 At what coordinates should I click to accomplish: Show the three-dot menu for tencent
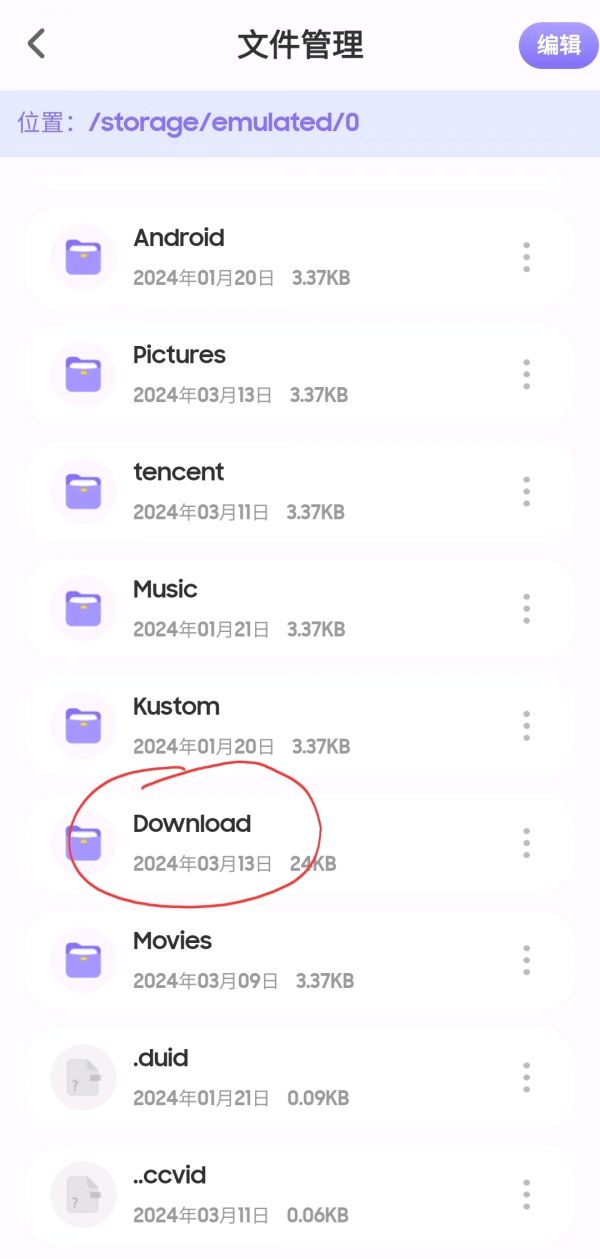(526, 491)
